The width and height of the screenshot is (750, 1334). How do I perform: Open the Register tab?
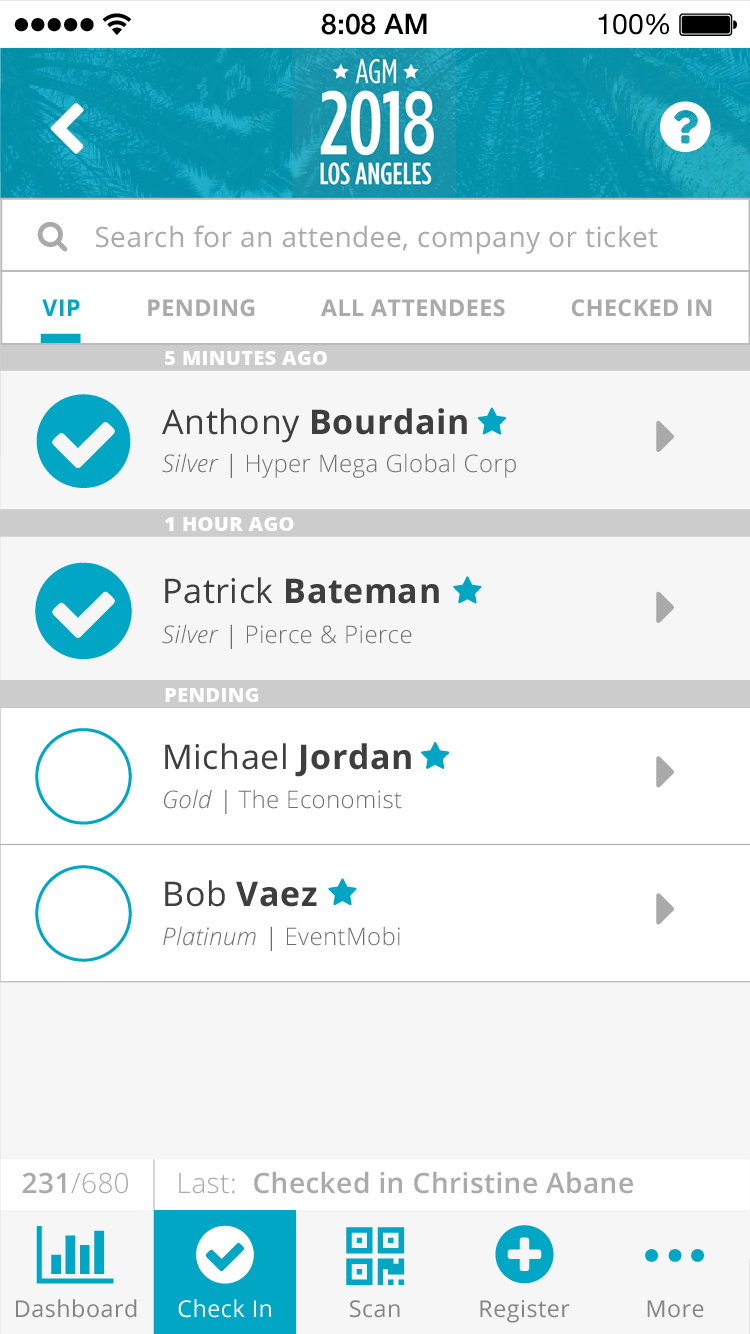pyautogui.click(x=524, y=1272)
